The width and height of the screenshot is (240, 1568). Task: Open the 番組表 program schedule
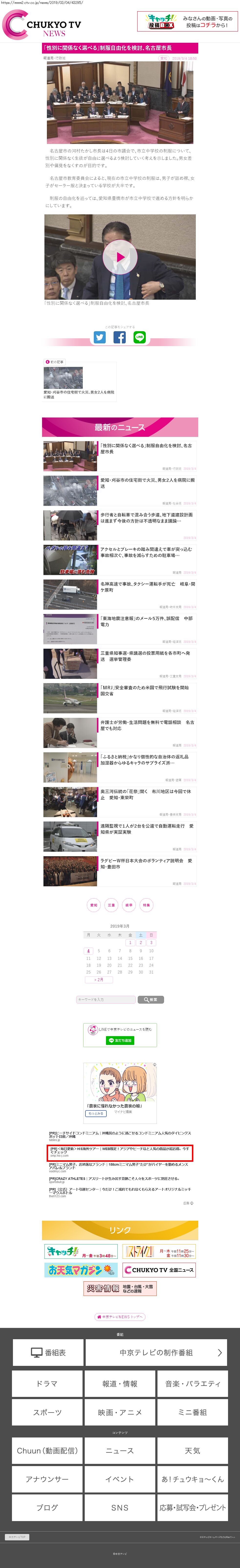[x=47, y=1352]
